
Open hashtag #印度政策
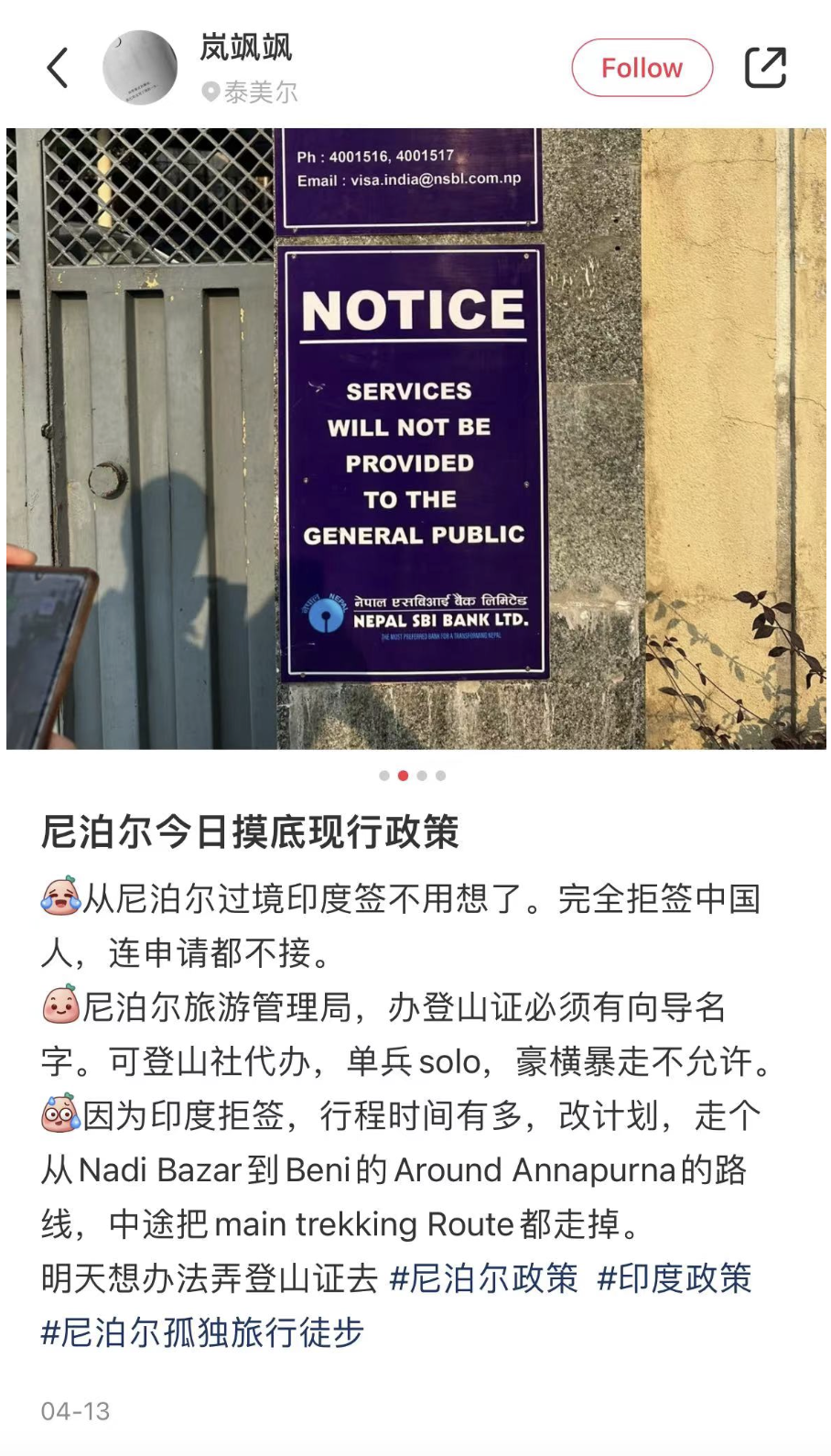pos(674,1277)
